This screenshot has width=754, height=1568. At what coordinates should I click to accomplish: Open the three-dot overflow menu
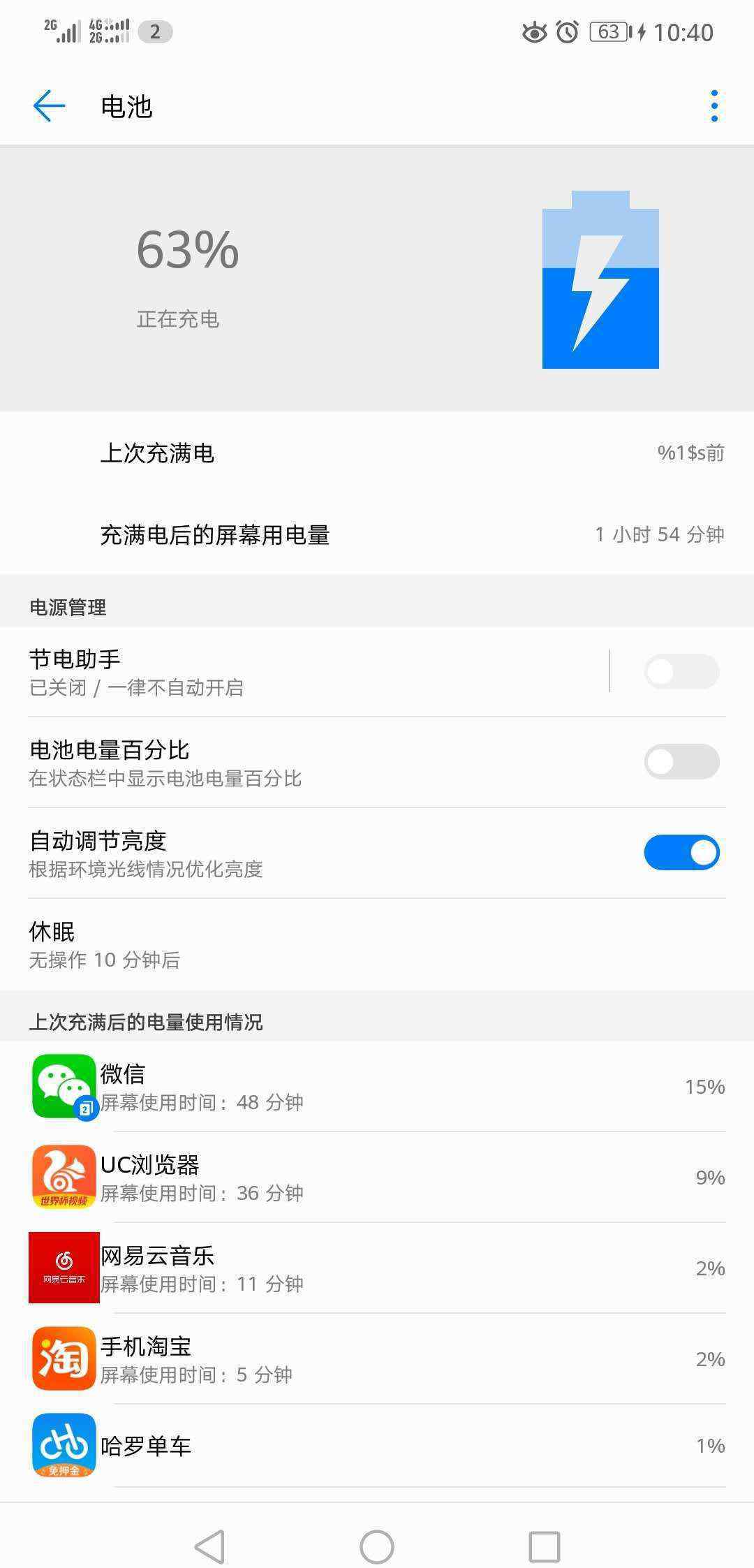coord(714,106)
